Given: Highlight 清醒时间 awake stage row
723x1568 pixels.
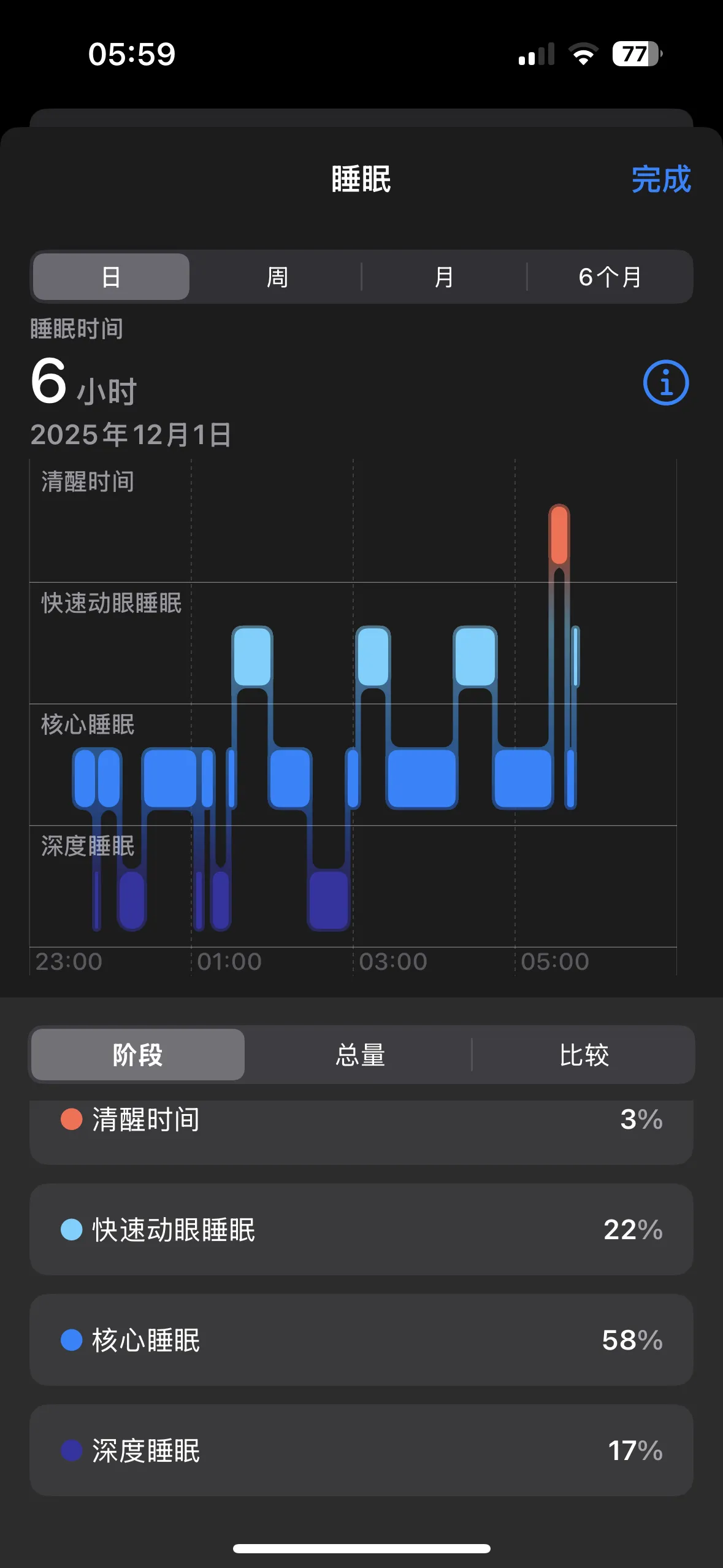Looking at the screenshot, I should click(x=361, y=1128).
